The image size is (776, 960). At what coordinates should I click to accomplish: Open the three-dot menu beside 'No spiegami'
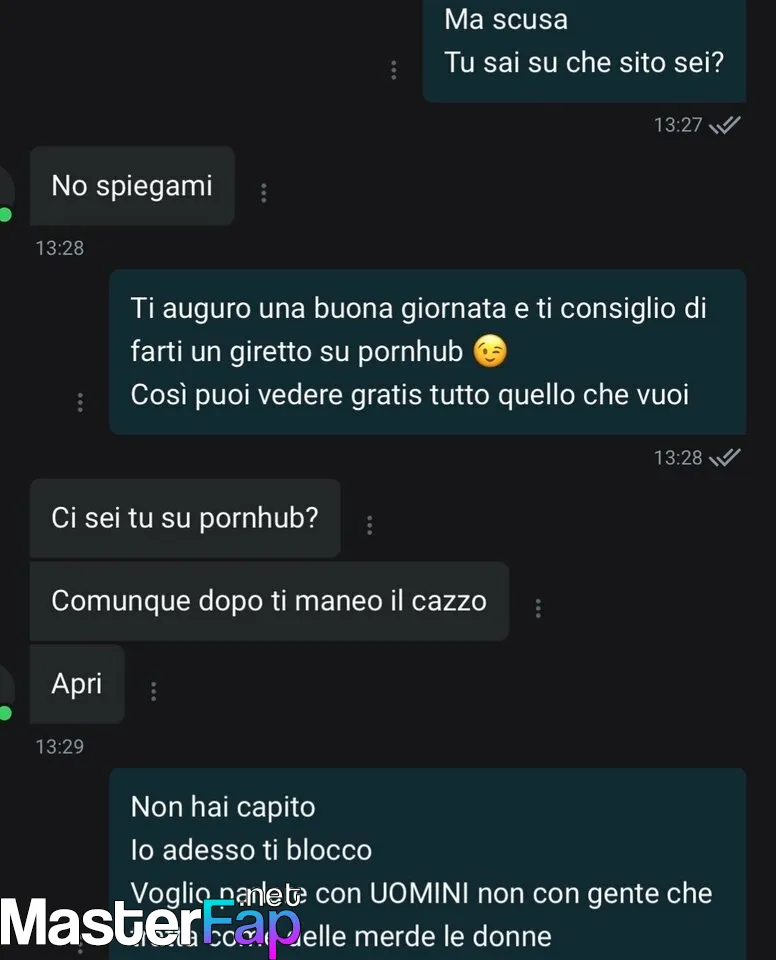pos(263,192)
